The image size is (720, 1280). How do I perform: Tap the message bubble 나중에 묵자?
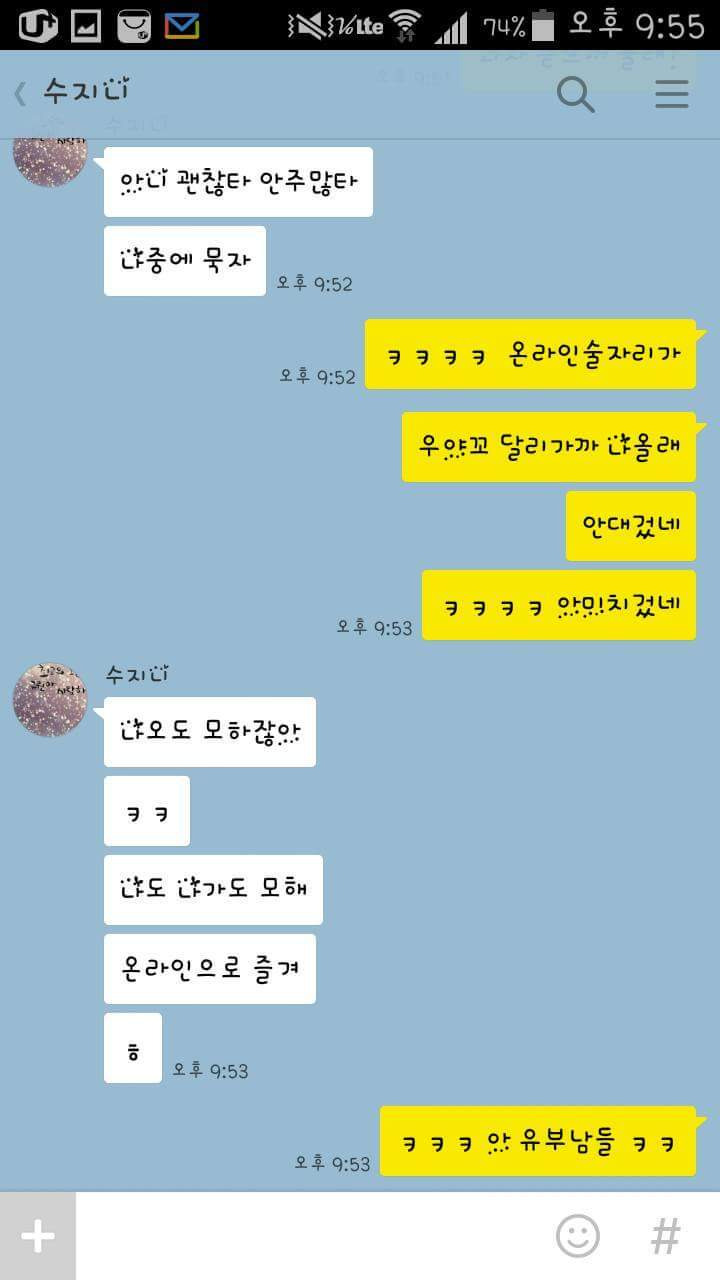184,259
